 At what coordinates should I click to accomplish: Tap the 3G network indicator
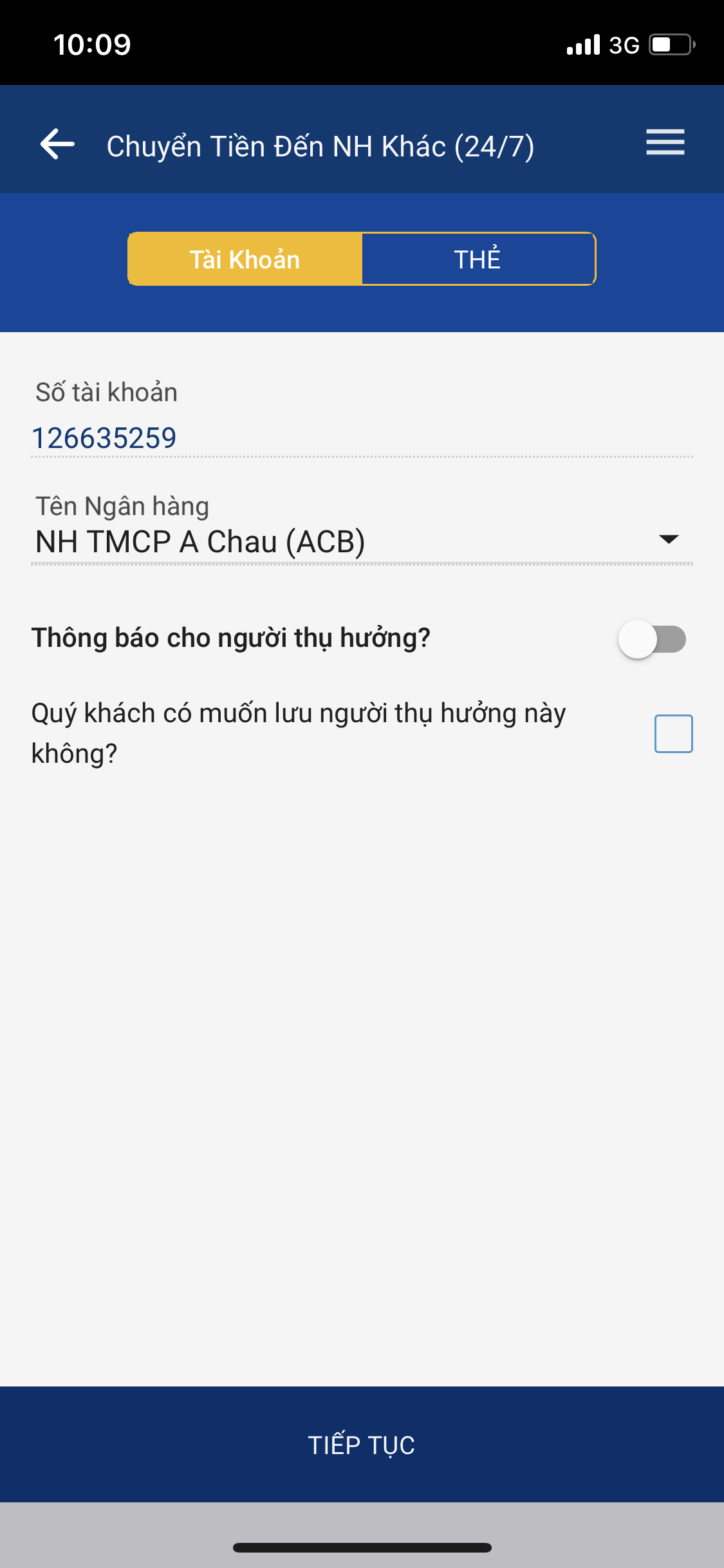coord(623,43)
